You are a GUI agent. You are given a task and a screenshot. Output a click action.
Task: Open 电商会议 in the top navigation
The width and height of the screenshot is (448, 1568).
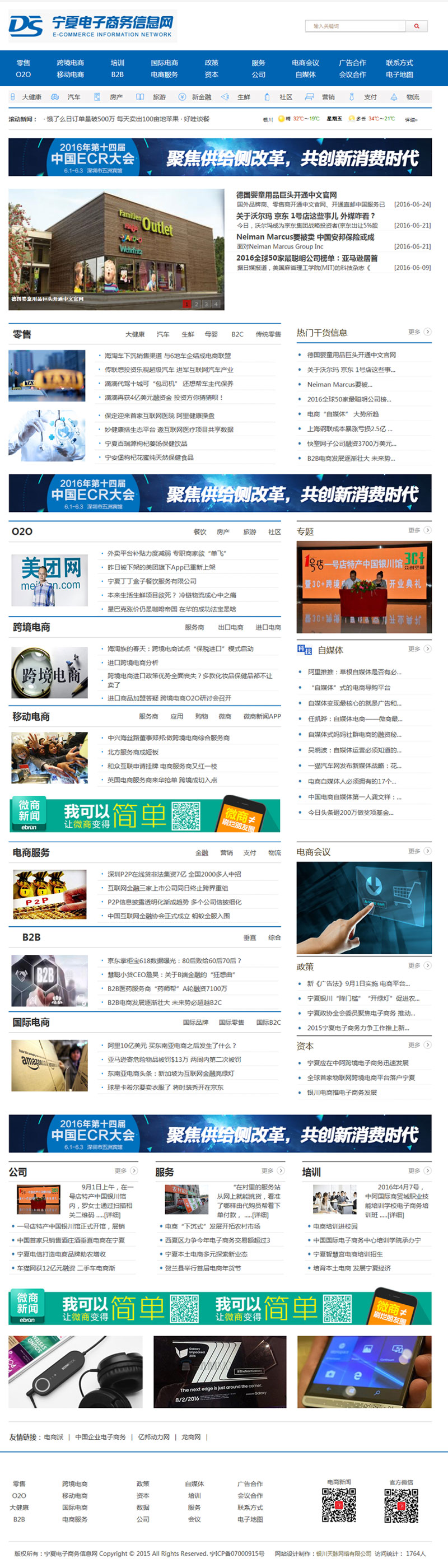click(x=305, y=63)
